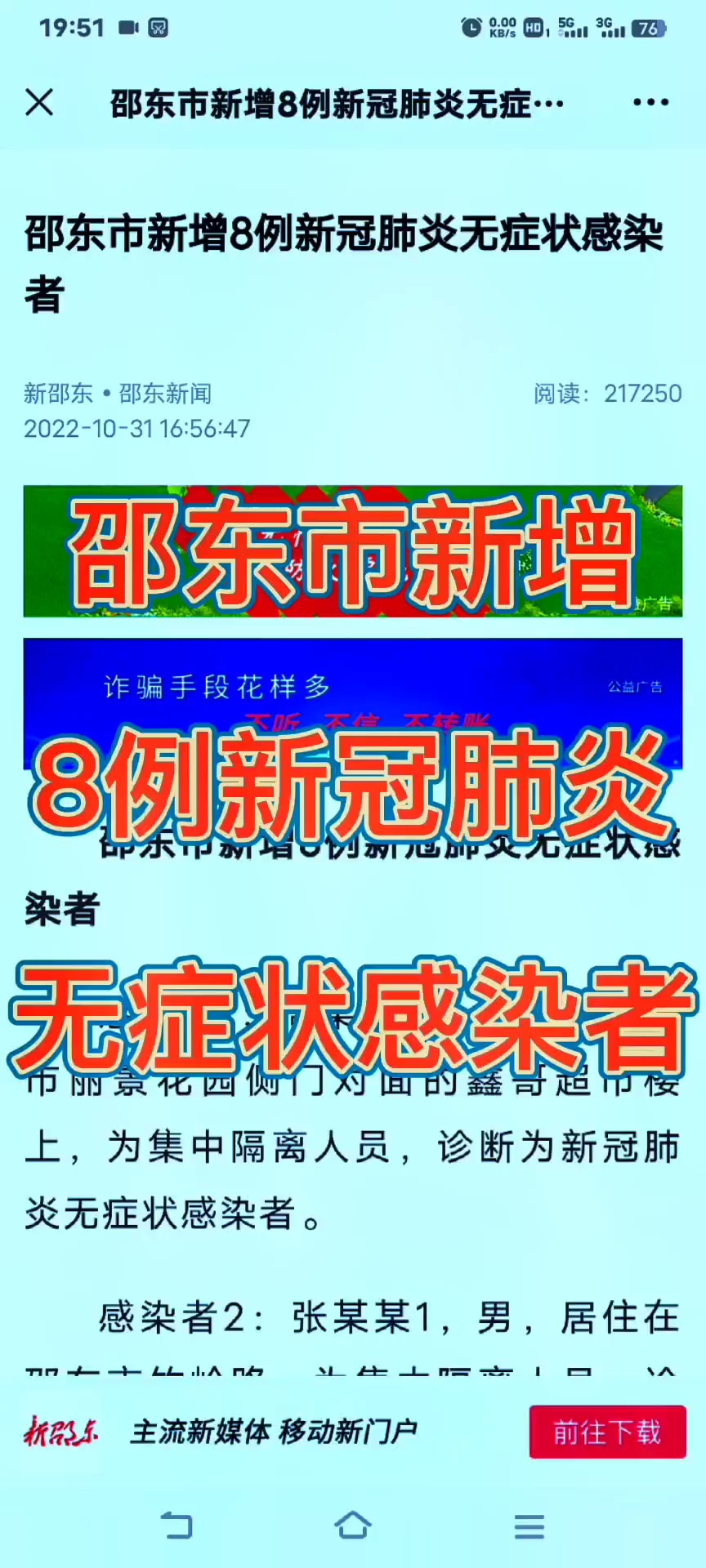Image resolution: width=706 pixels, height=1568 pixels.
Task: Tap the system back button
Action: [176, 1525]
